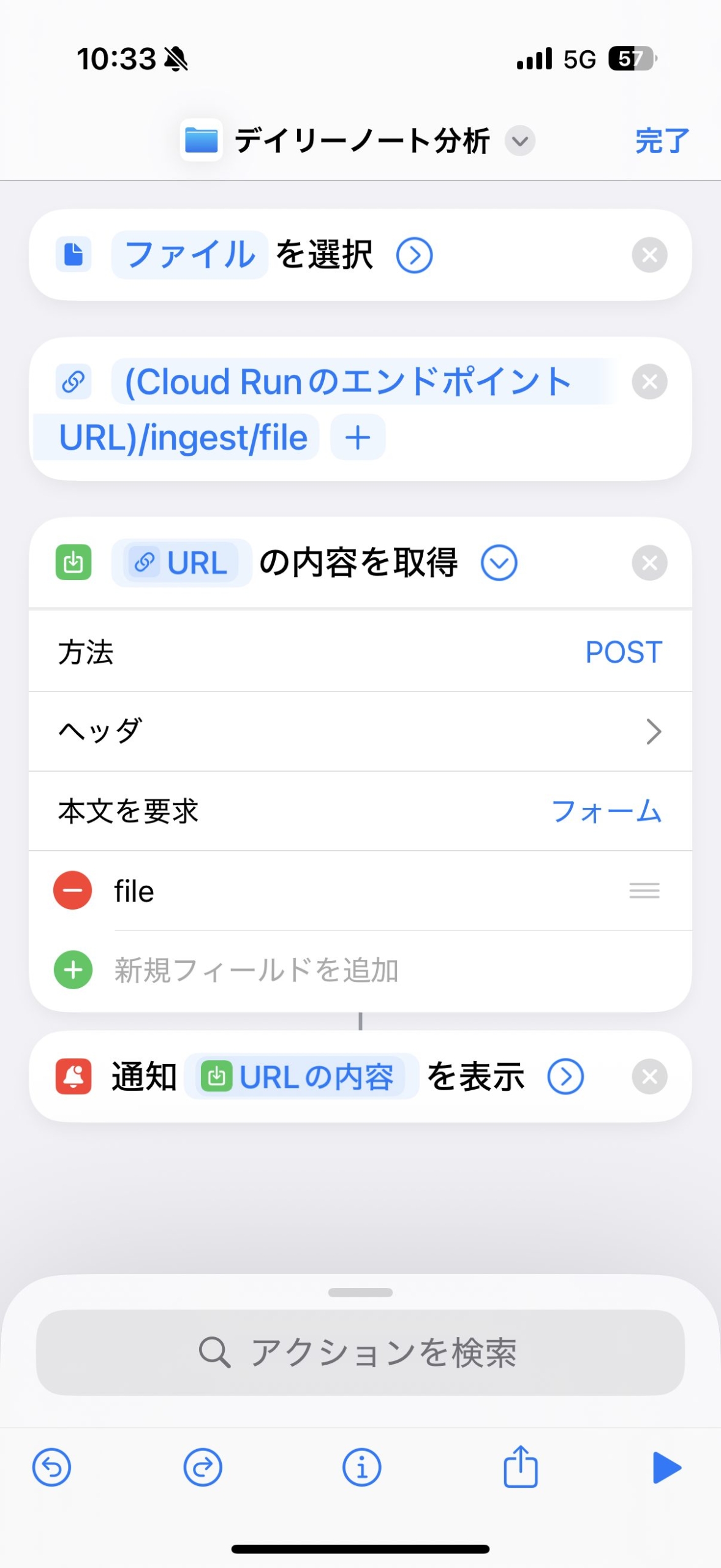Tap the ファイル parameter in the select action

click(x=190, y=255)
